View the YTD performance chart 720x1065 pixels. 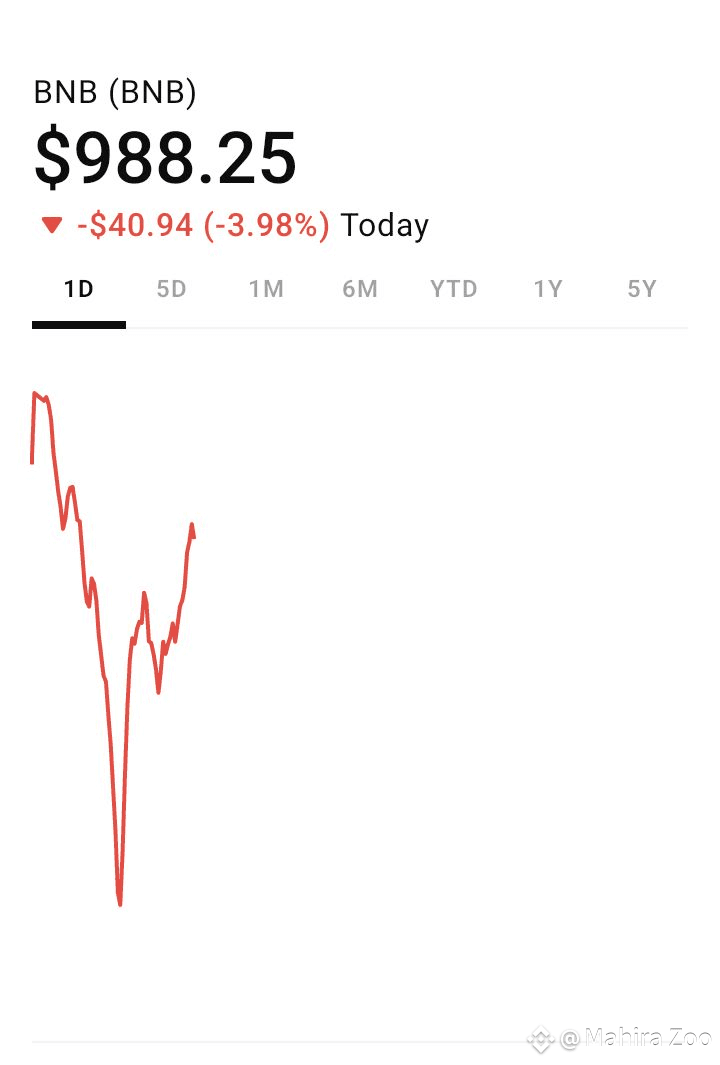pyautogui.click(x=454, y=290)
